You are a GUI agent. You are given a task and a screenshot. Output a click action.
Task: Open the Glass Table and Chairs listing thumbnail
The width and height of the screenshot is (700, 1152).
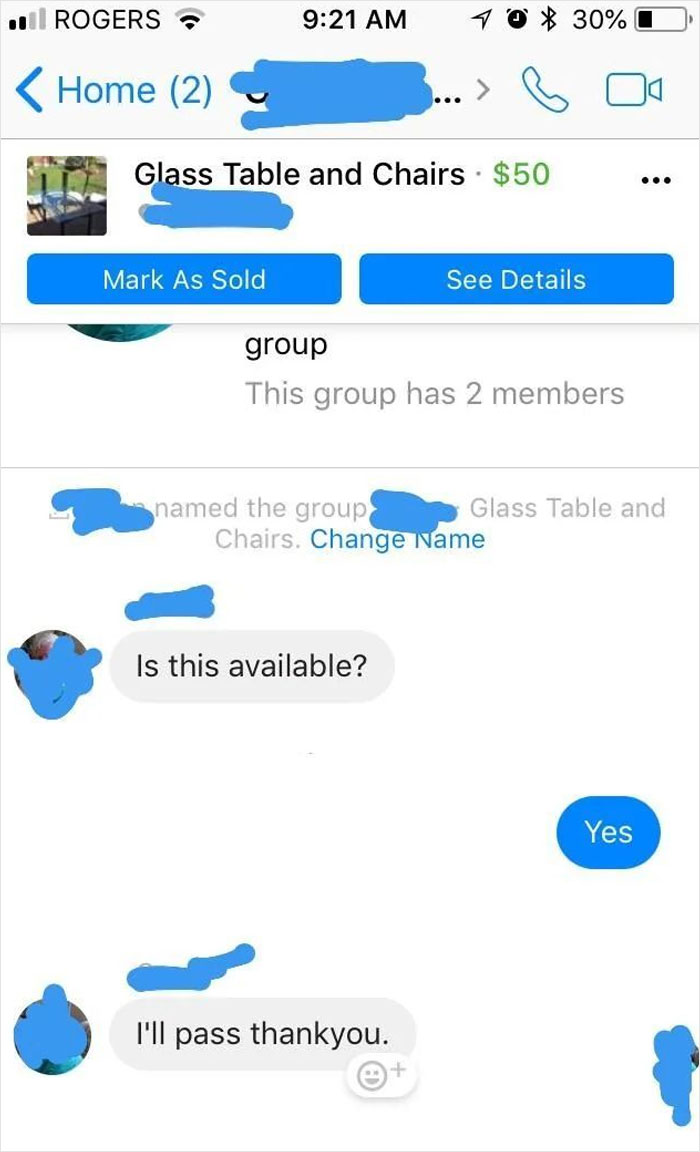click(x=66, y=195)
